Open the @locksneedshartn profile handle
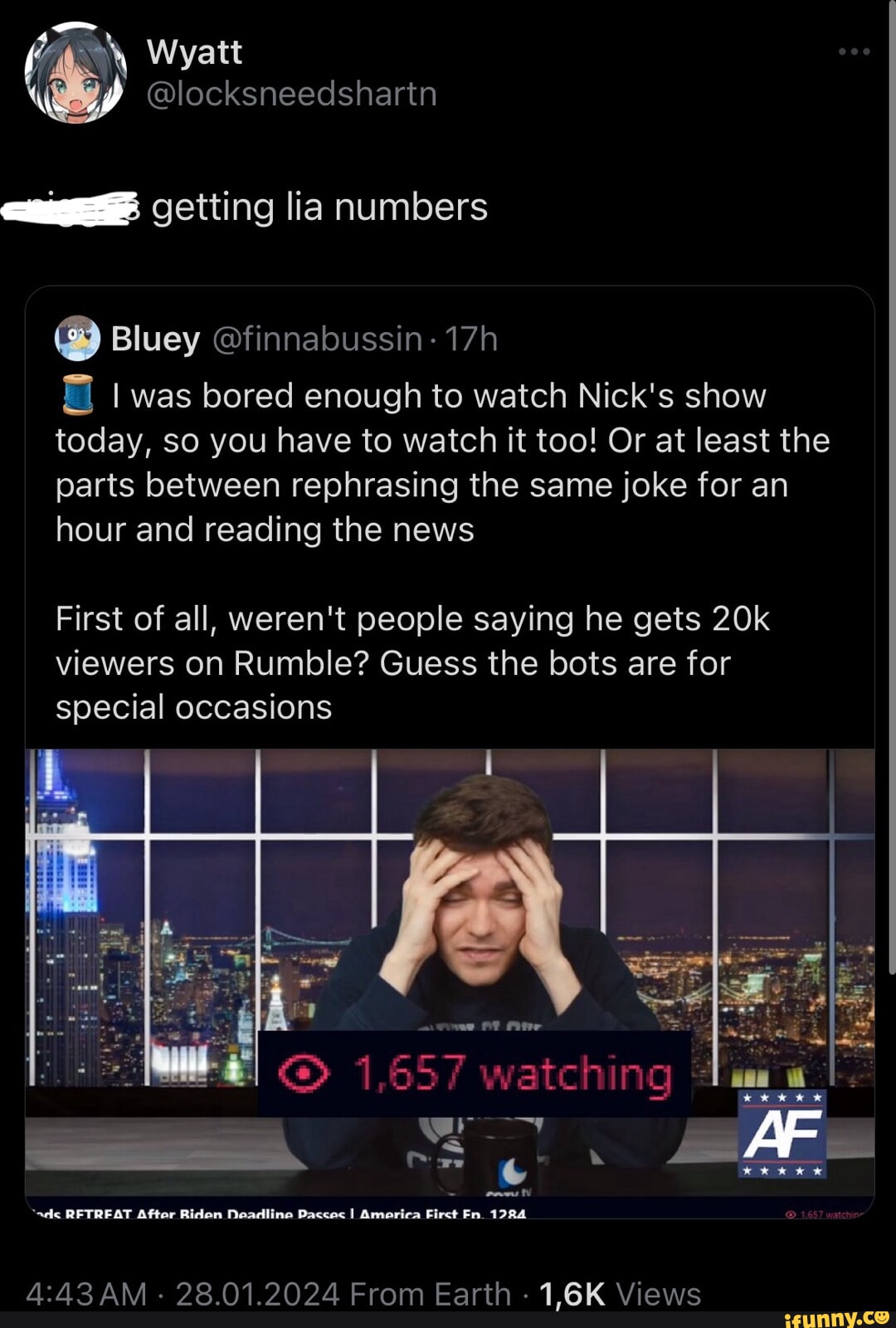Screen dimensions: 896x1328 coord(291,94)
